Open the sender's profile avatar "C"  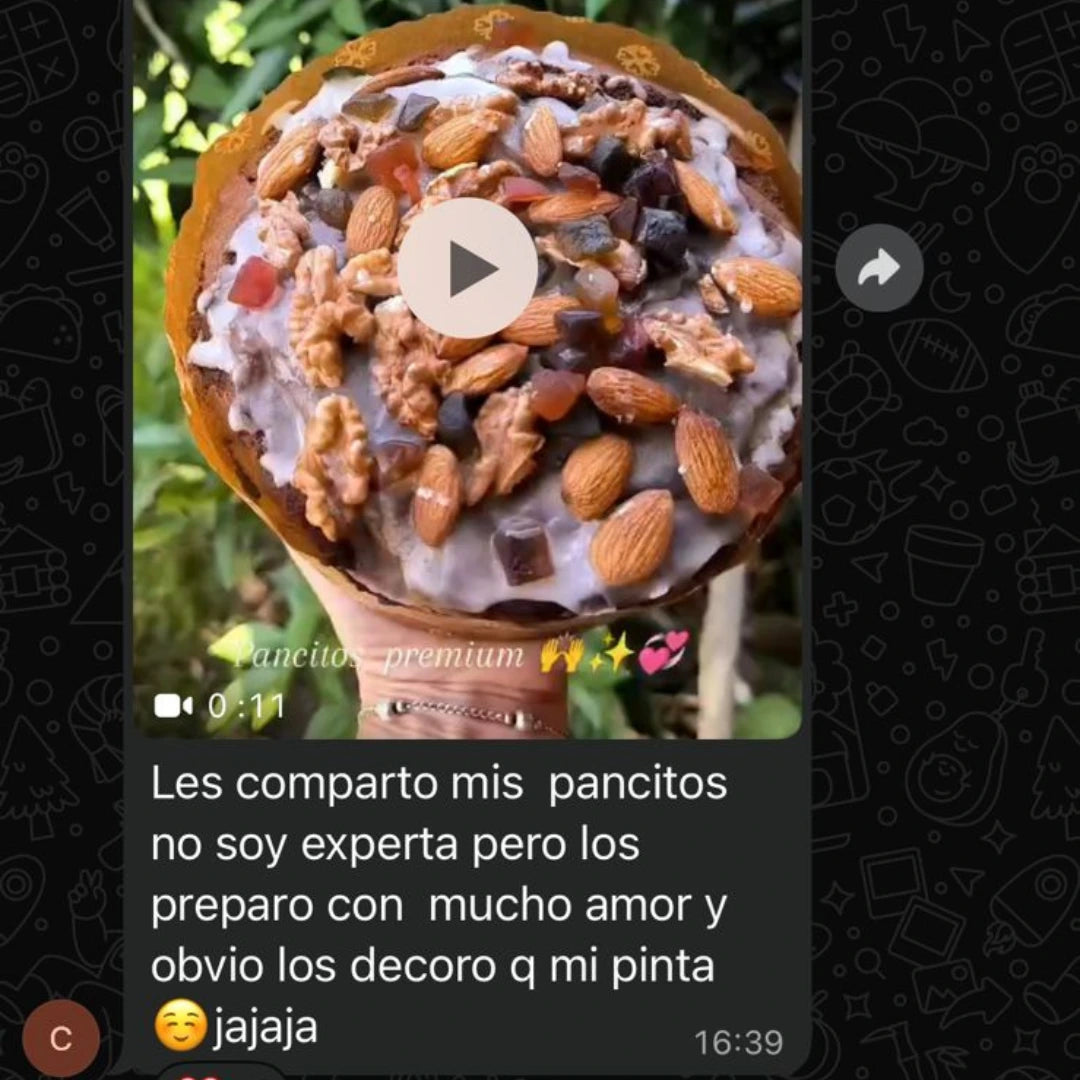[x=61, y=1038]
